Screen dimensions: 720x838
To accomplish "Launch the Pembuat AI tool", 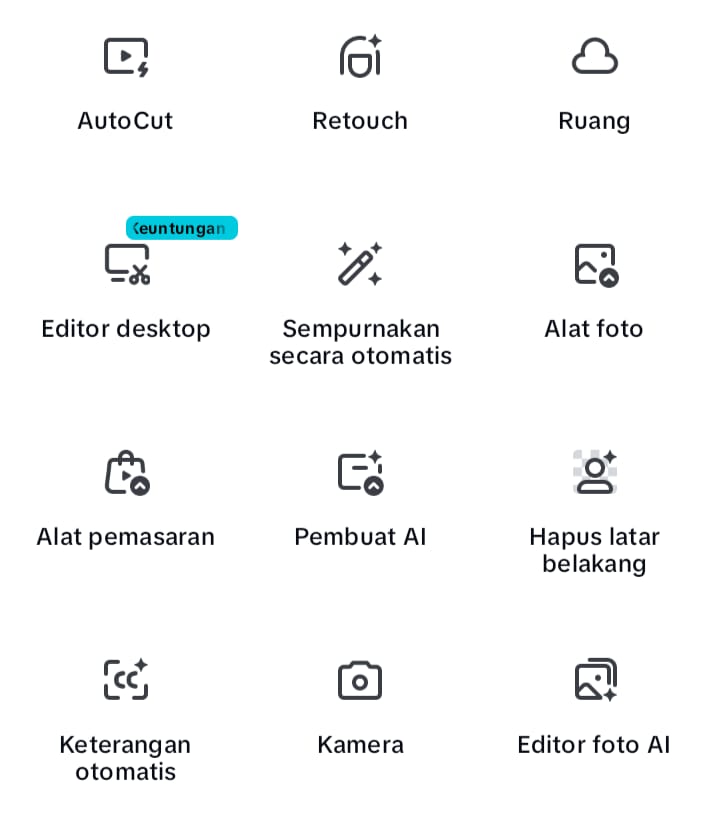I will tap(360, 472).
